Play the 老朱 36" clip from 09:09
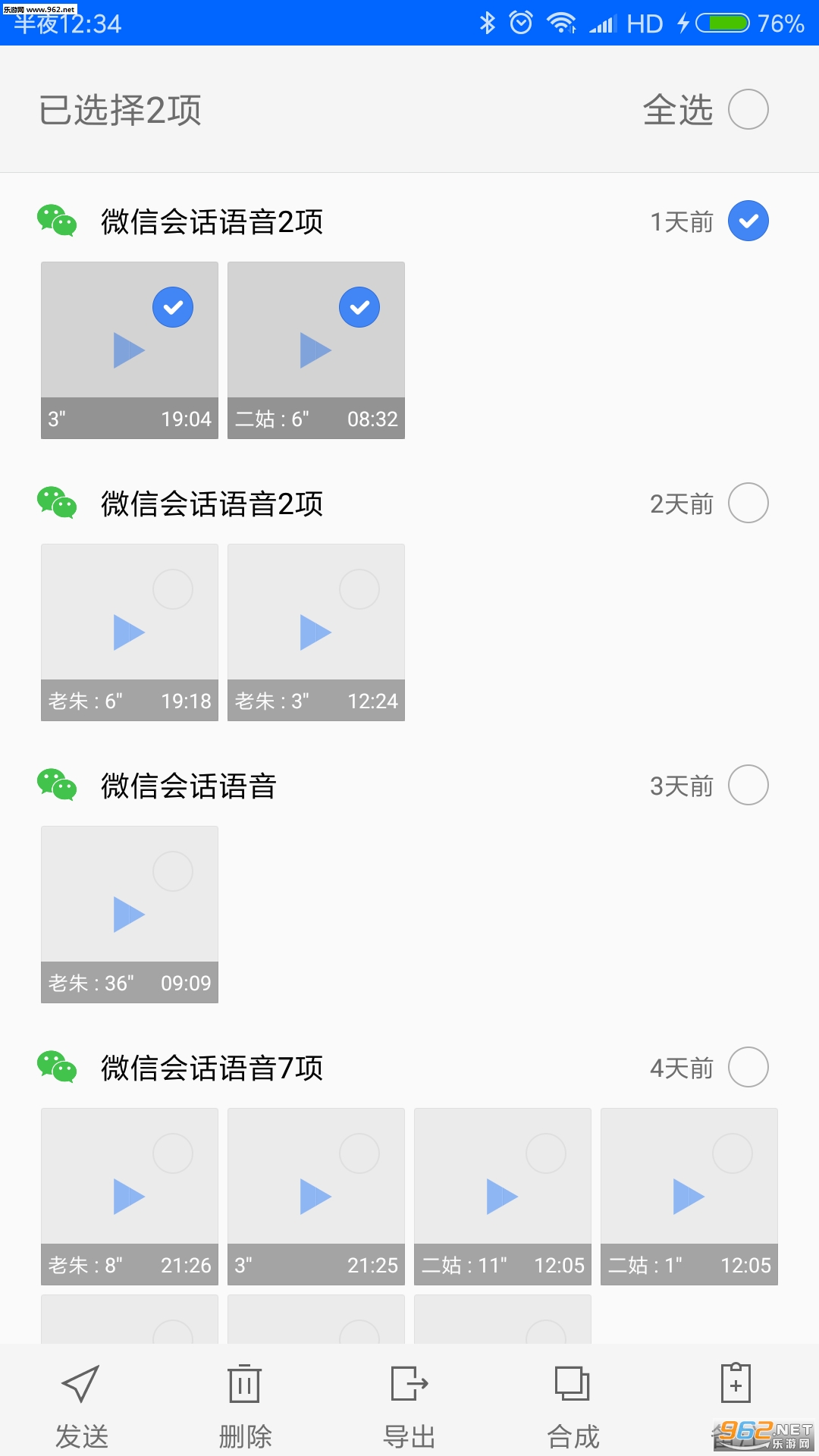 pyautogui.click(x=129, y=915)
